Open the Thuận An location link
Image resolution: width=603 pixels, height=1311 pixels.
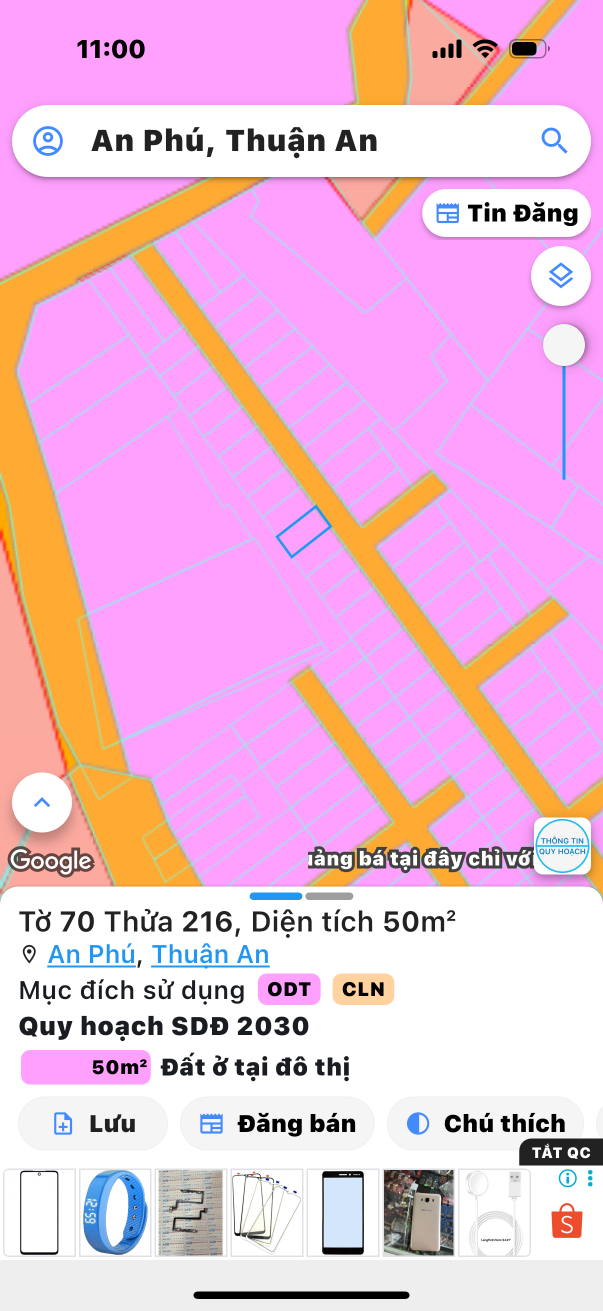[210, 954]
